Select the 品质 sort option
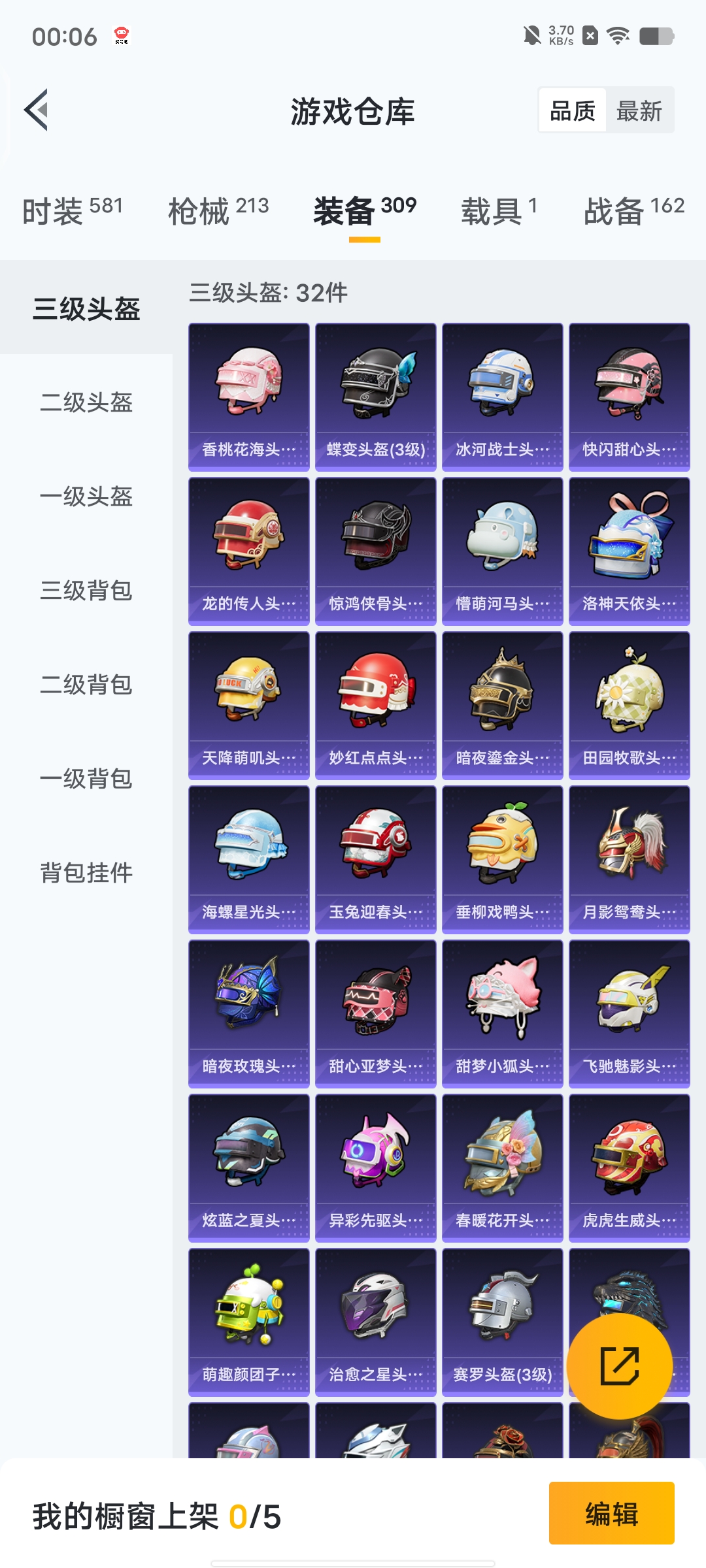 573,110
